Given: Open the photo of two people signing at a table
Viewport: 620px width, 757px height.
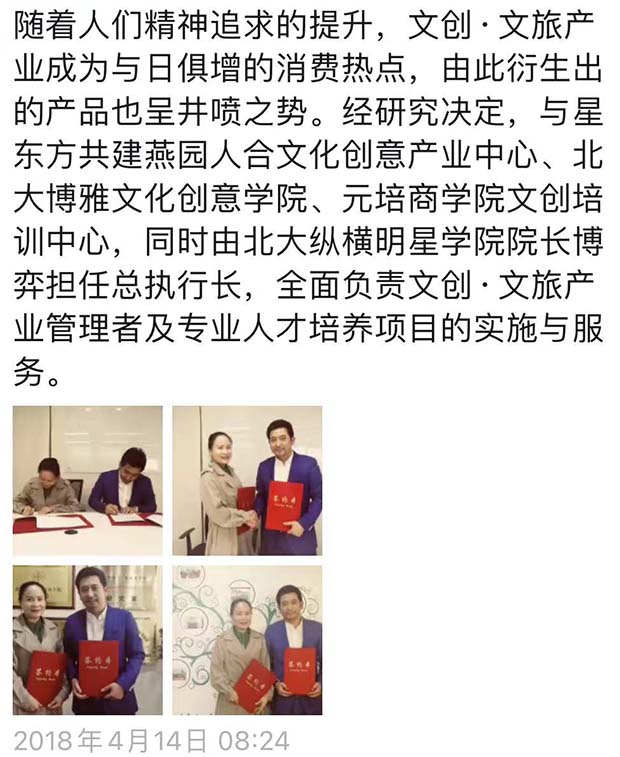Looking at the screenshot, I should pos(87,480).
